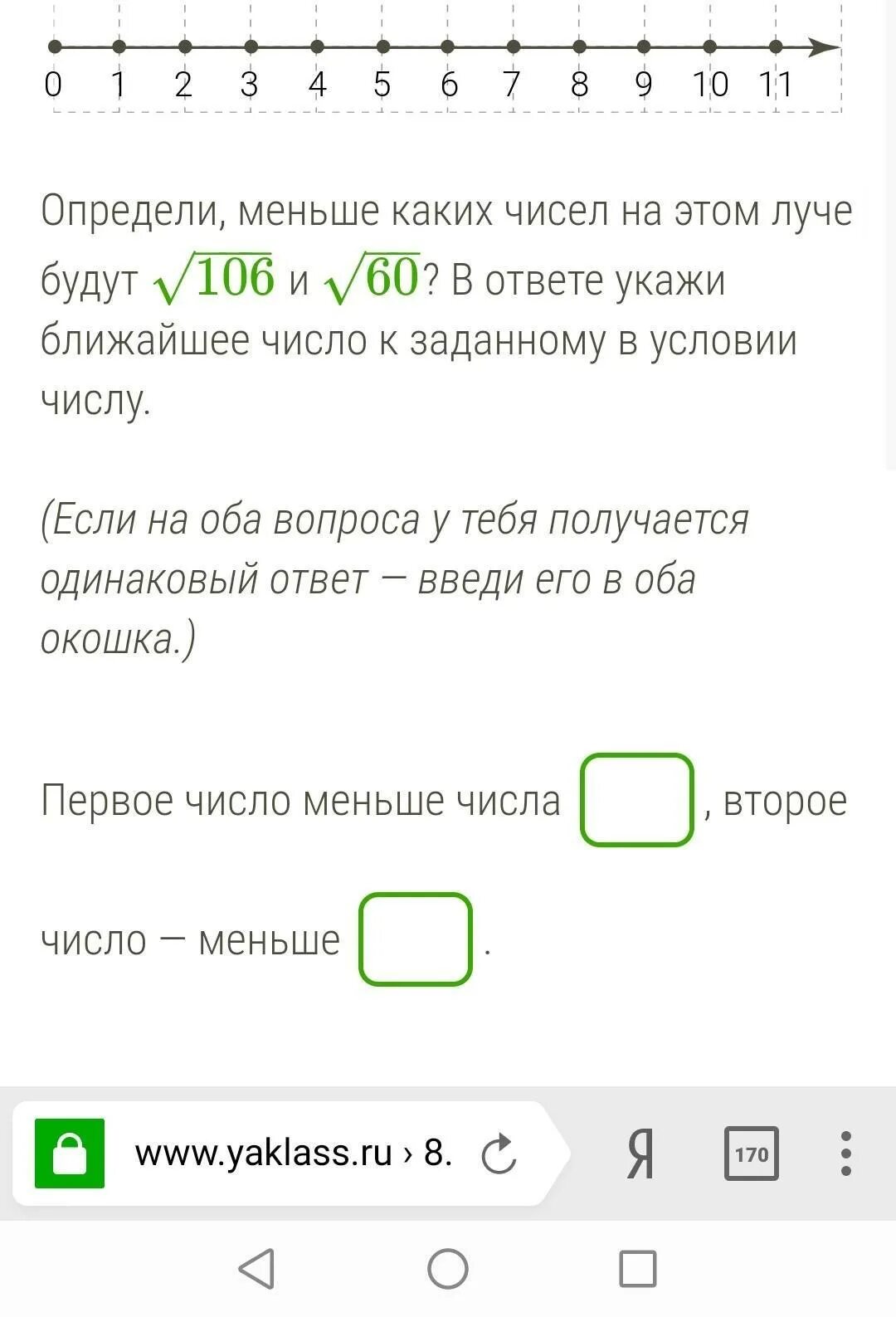Image resolution: width=896 pixels, height=1317 pixels.
Task: Open the browser overflow menu
Action: (x=845, y=1154)
